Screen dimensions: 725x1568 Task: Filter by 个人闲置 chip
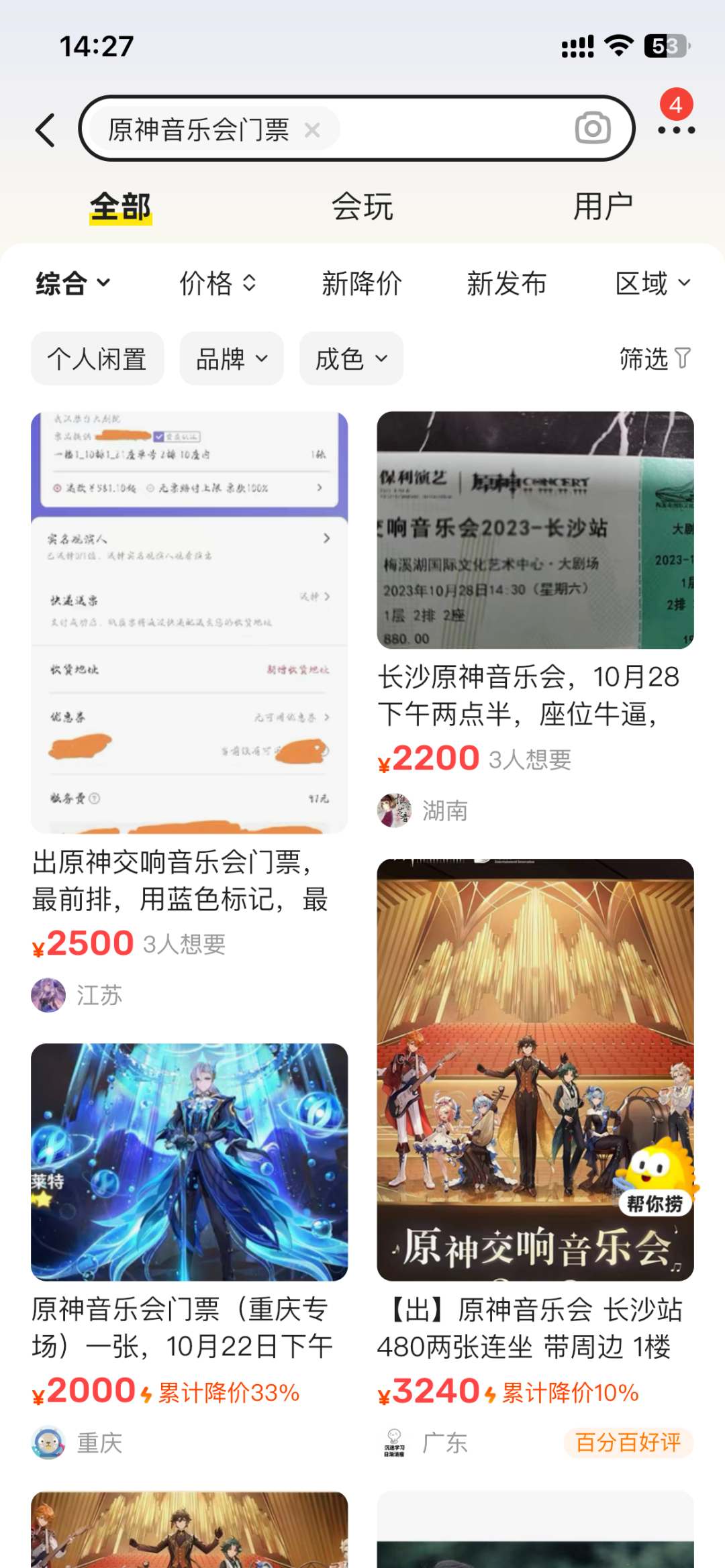click(x=97, y=359)
